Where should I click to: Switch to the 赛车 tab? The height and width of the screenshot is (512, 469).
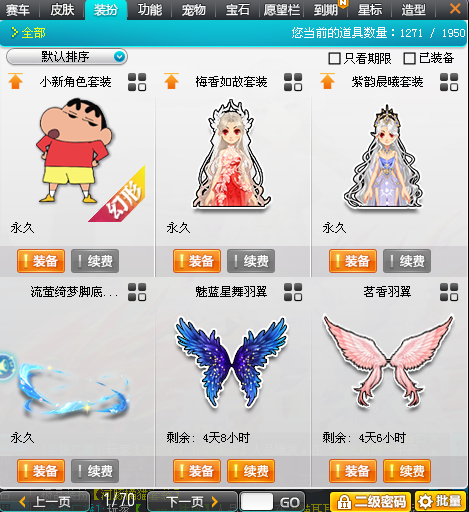(x=18, y=9)
